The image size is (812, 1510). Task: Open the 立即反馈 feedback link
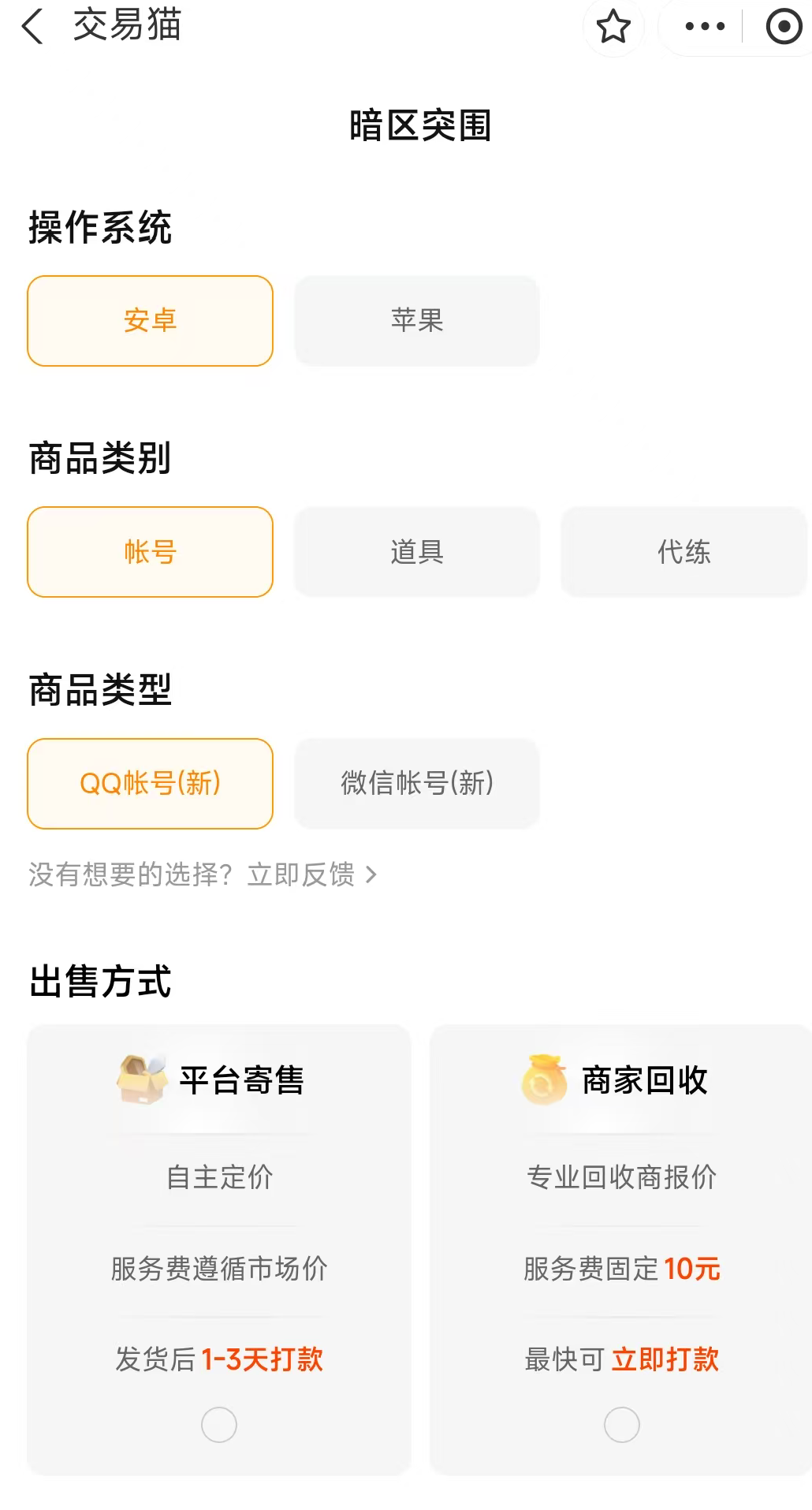(x=311, y=874)
